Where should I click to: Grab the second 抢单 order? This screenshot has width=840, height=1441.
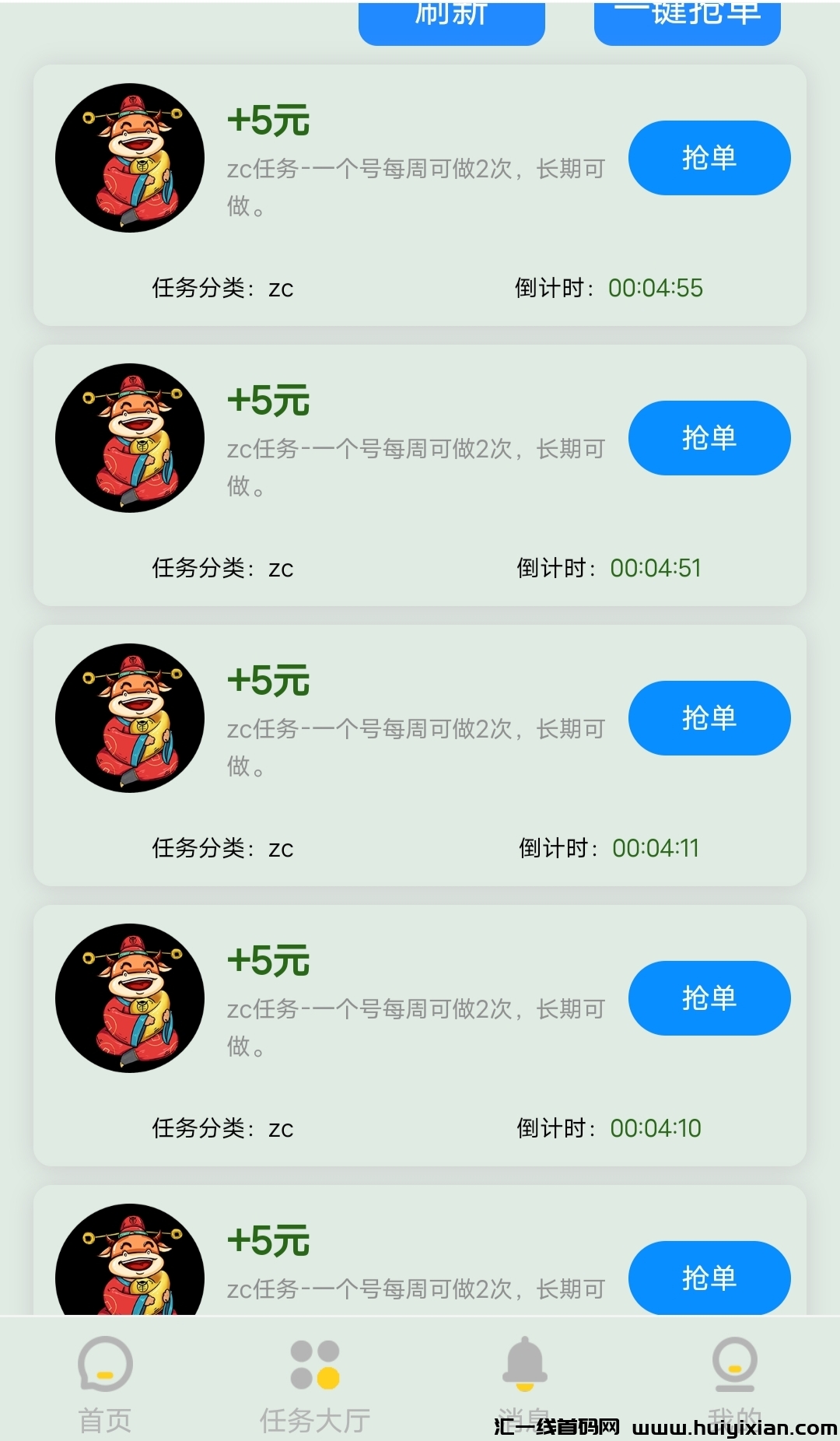(x=709, y=438)
